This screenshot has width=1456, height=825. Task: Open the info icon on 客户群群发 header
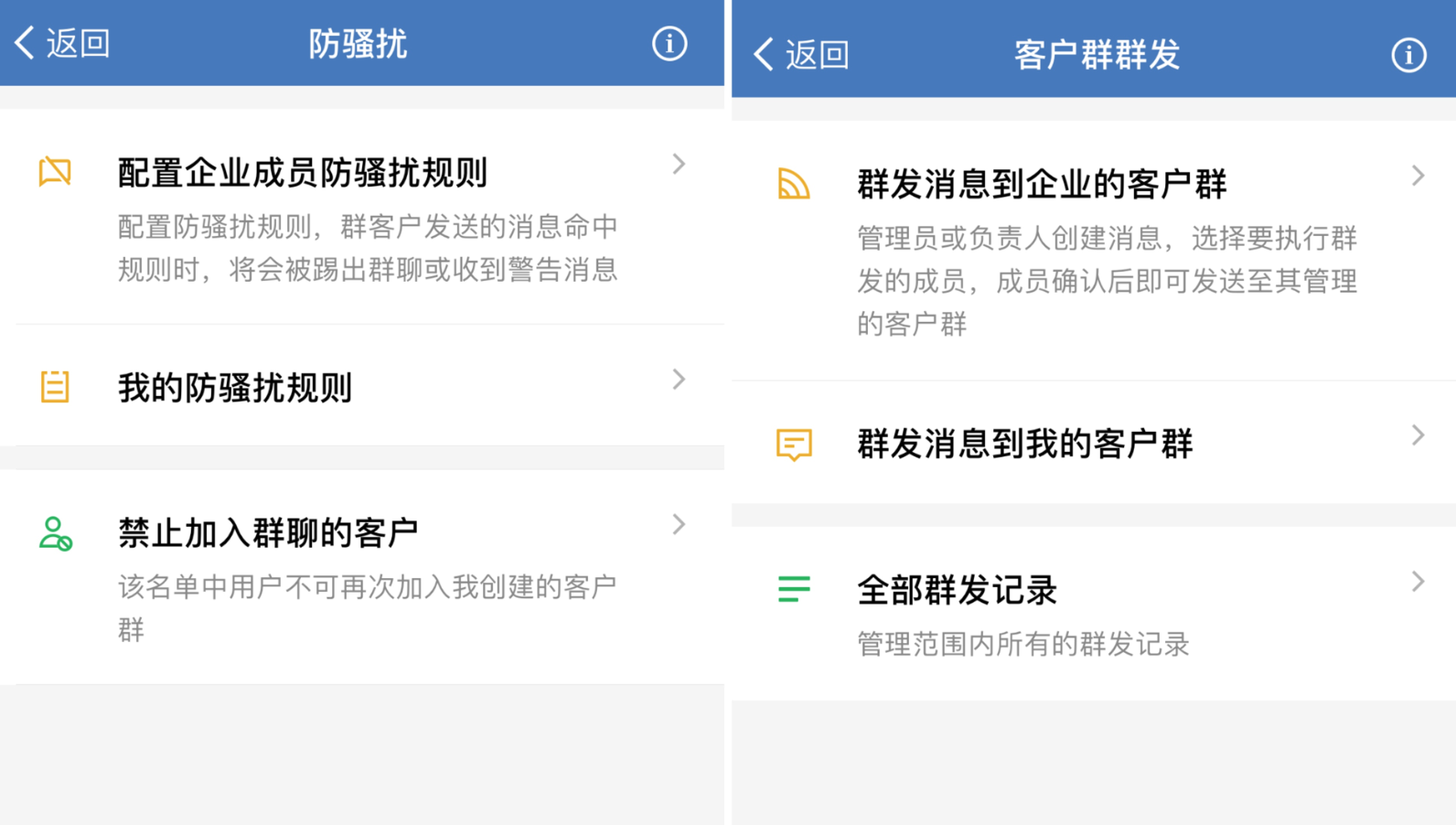pyautogui.click(x=1408, y=55)
